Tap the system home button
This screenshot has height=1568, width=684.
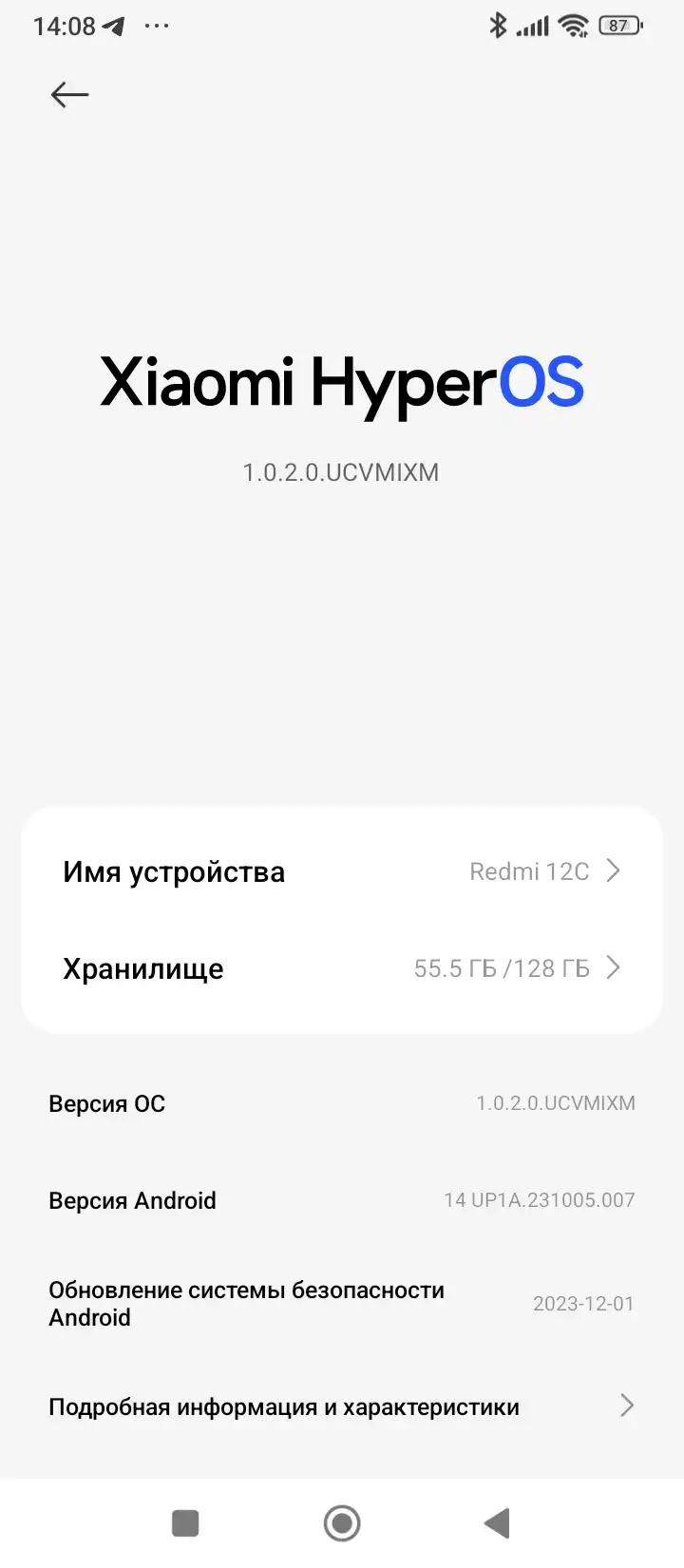pos(342,1522)
